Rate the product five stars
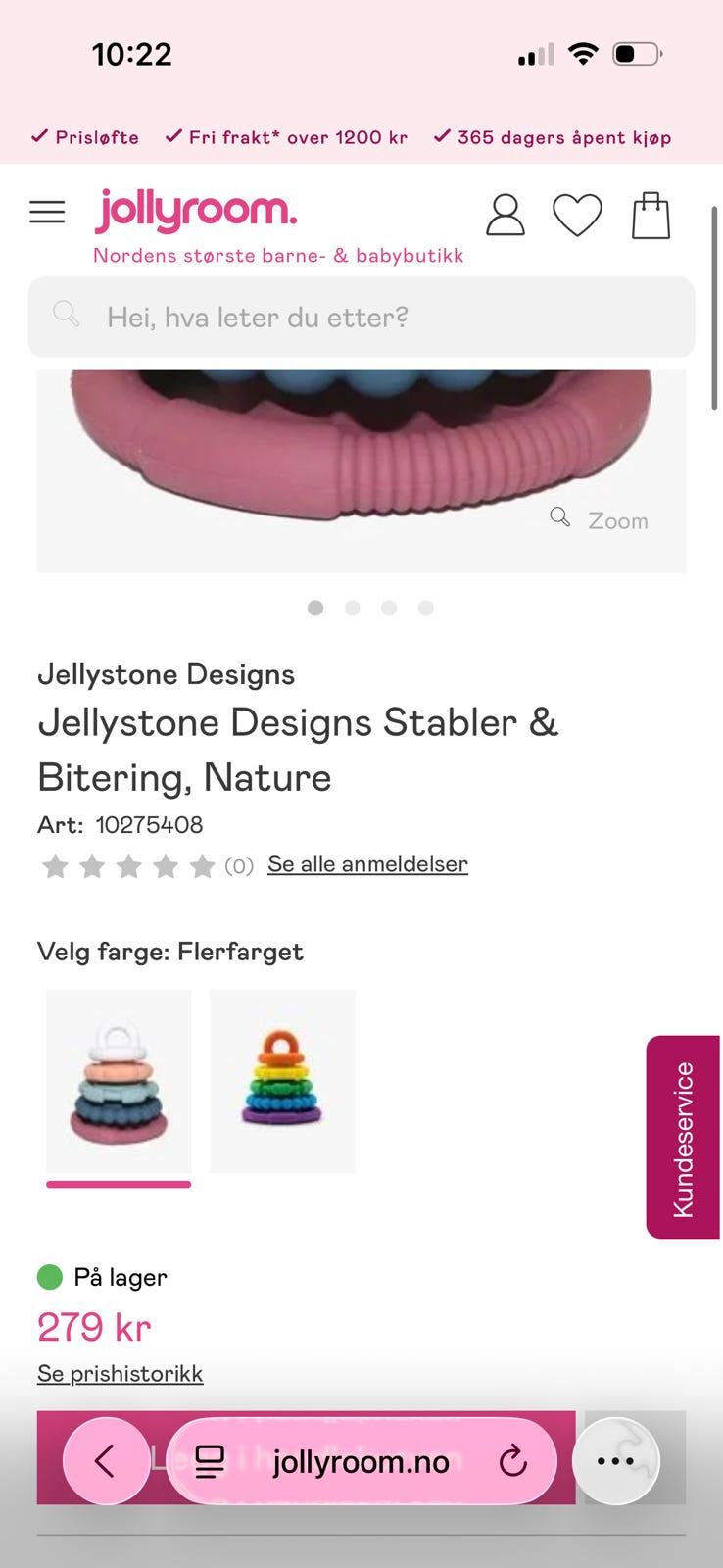Screen dimensions: 723x1568 point(201,866)
